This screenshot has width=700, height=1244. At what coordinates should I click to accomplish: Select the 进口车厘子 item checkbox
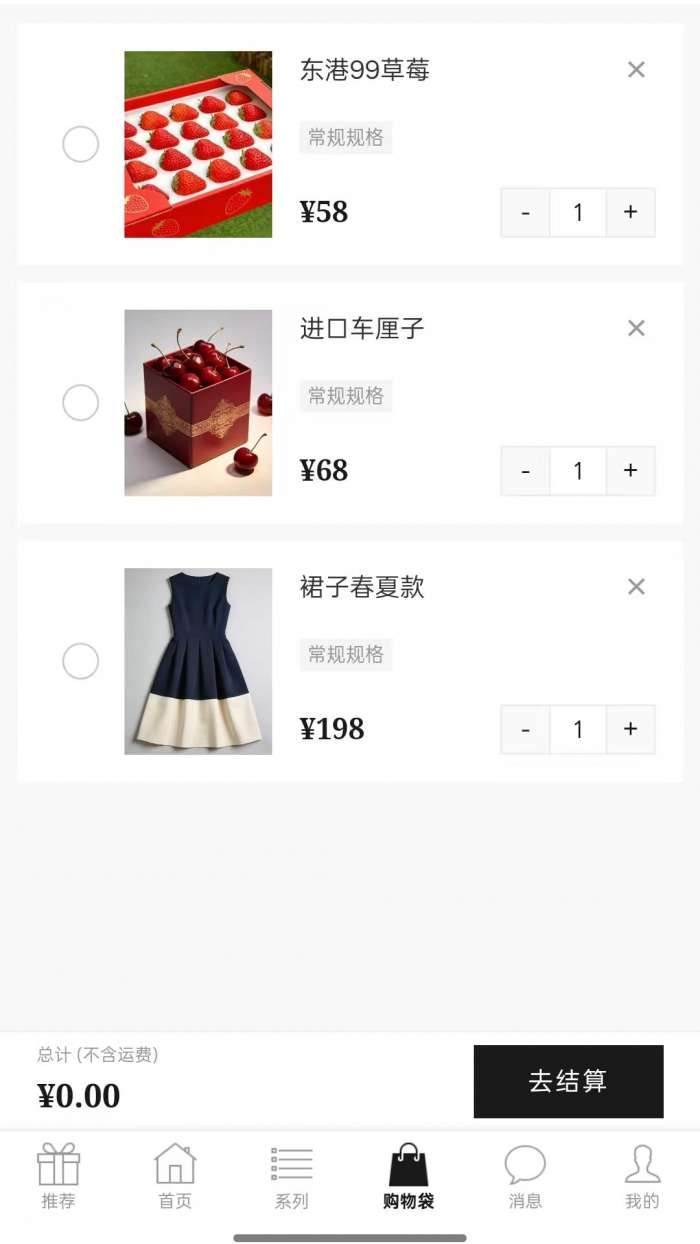tap(81, 403)
